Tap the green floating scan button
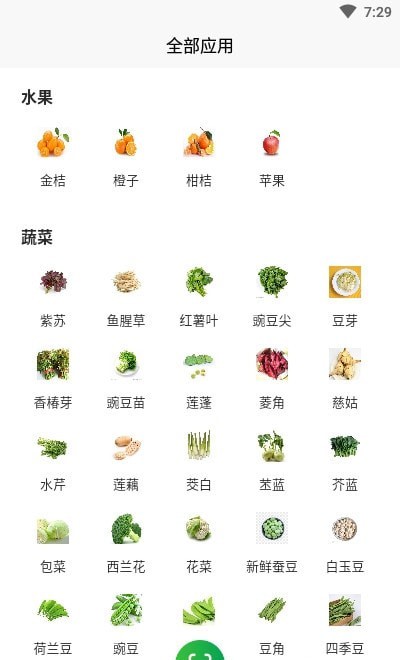 199,650
